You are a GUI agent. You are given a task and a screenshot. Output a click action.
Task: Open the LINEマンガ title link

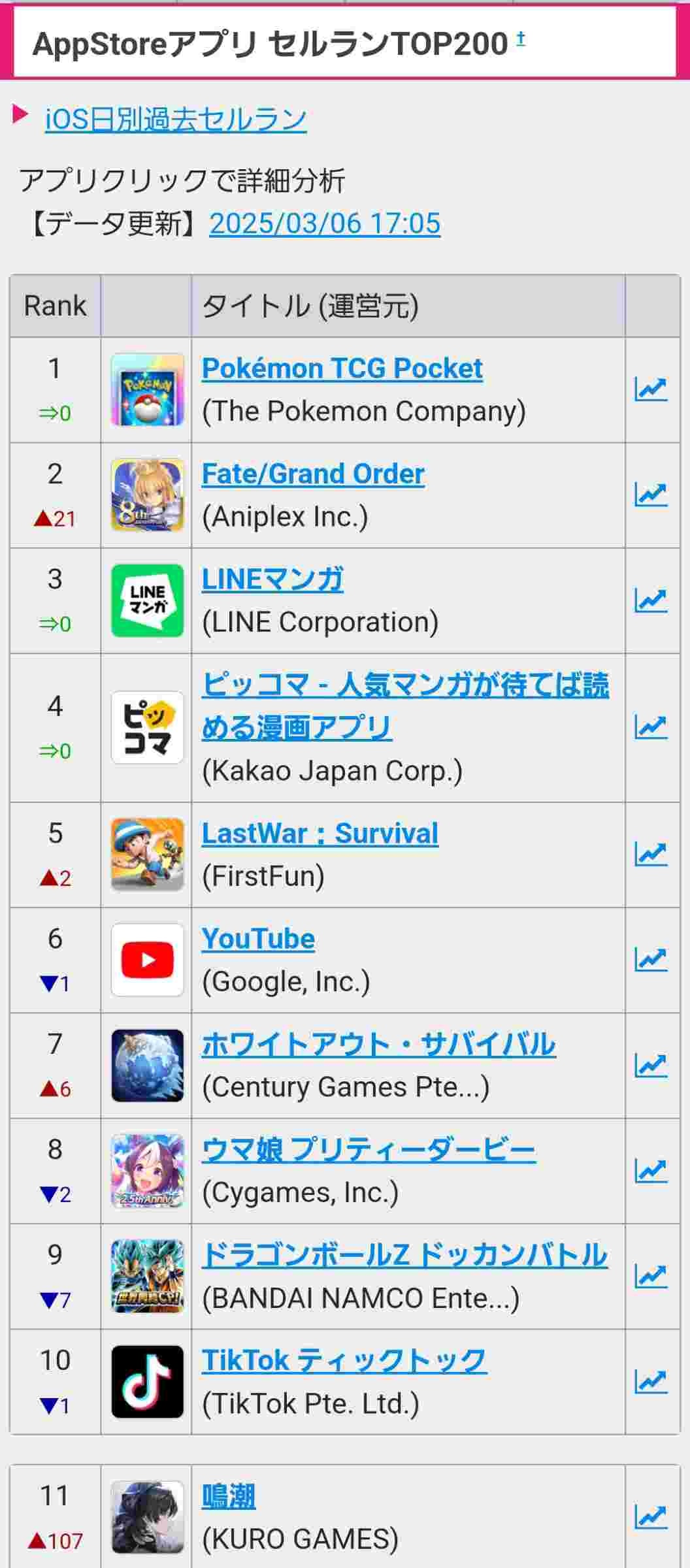tap(272, 580)
